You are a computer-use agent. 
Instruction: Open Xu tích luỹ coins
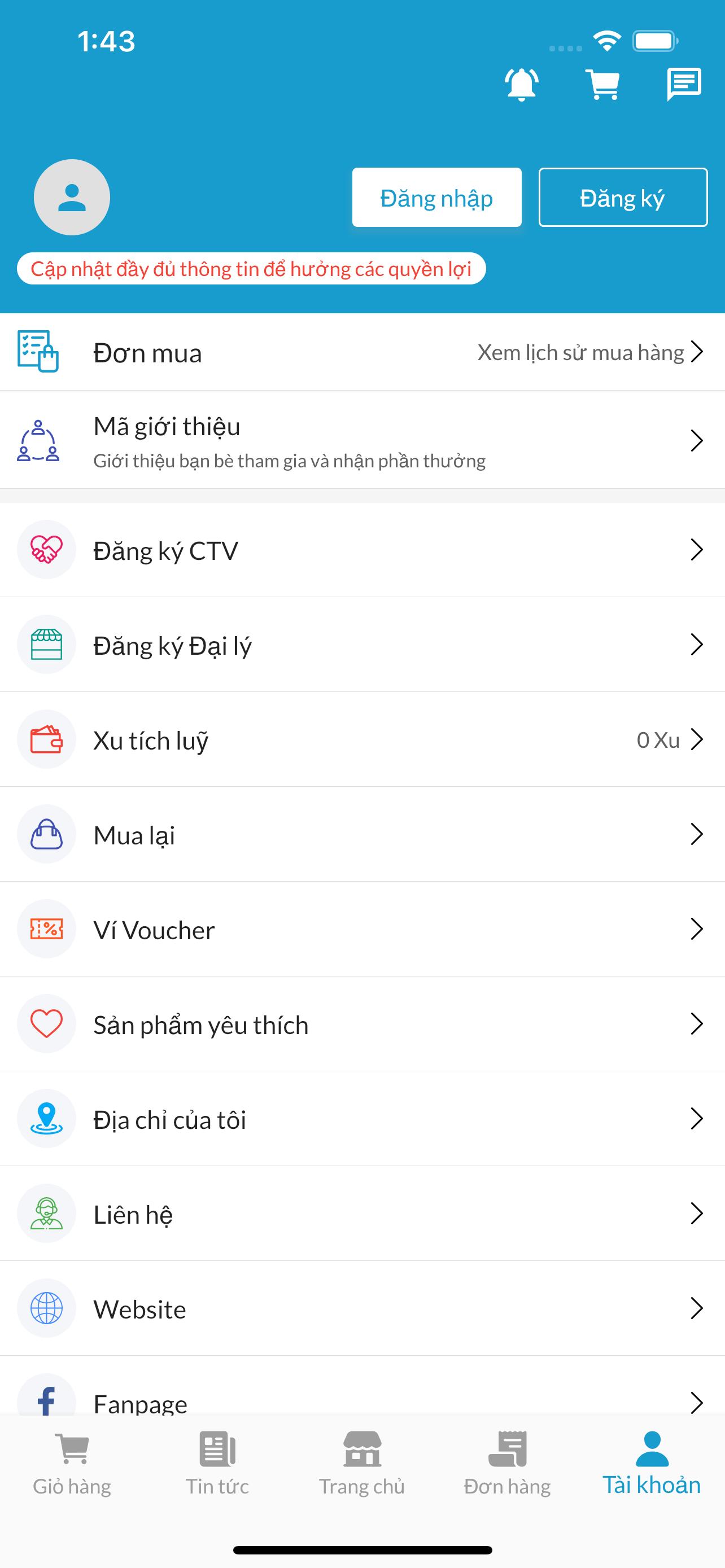click(x=362, y=739)
